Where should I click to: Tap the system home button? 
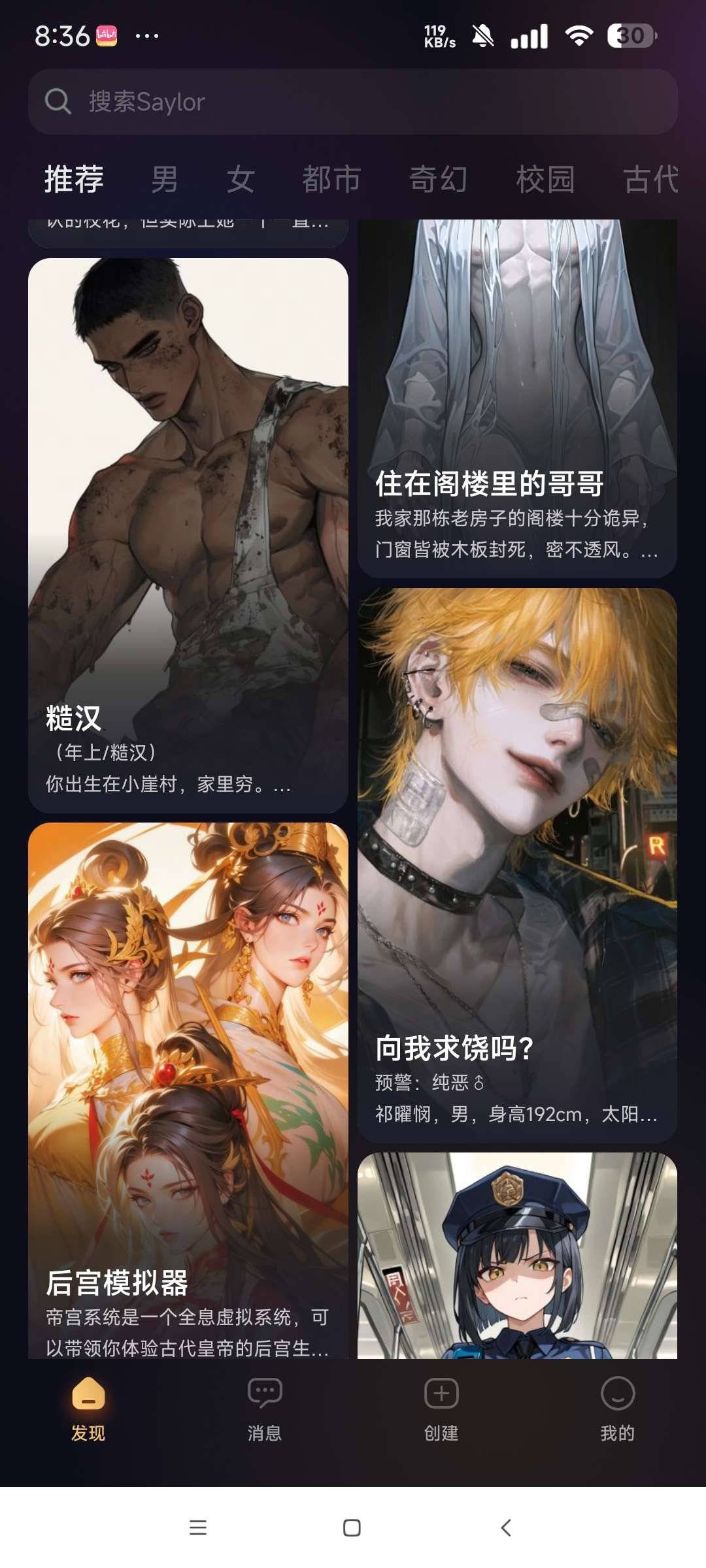(x=352, y=1527)
